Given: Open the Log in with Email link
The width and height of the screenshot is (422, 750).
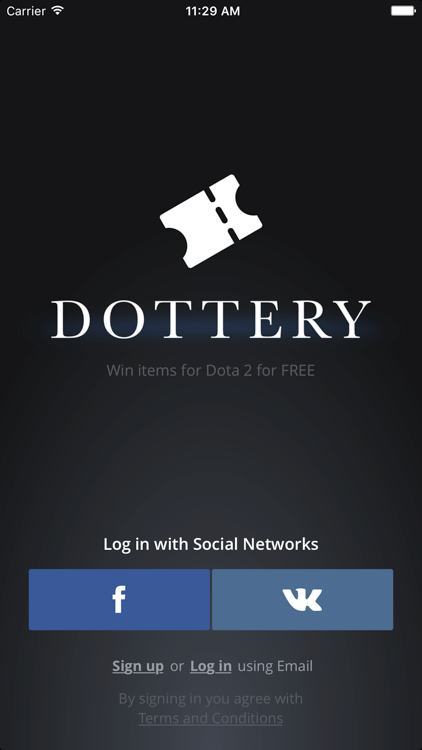Looking at the screenshot, I should pos(211,666).
